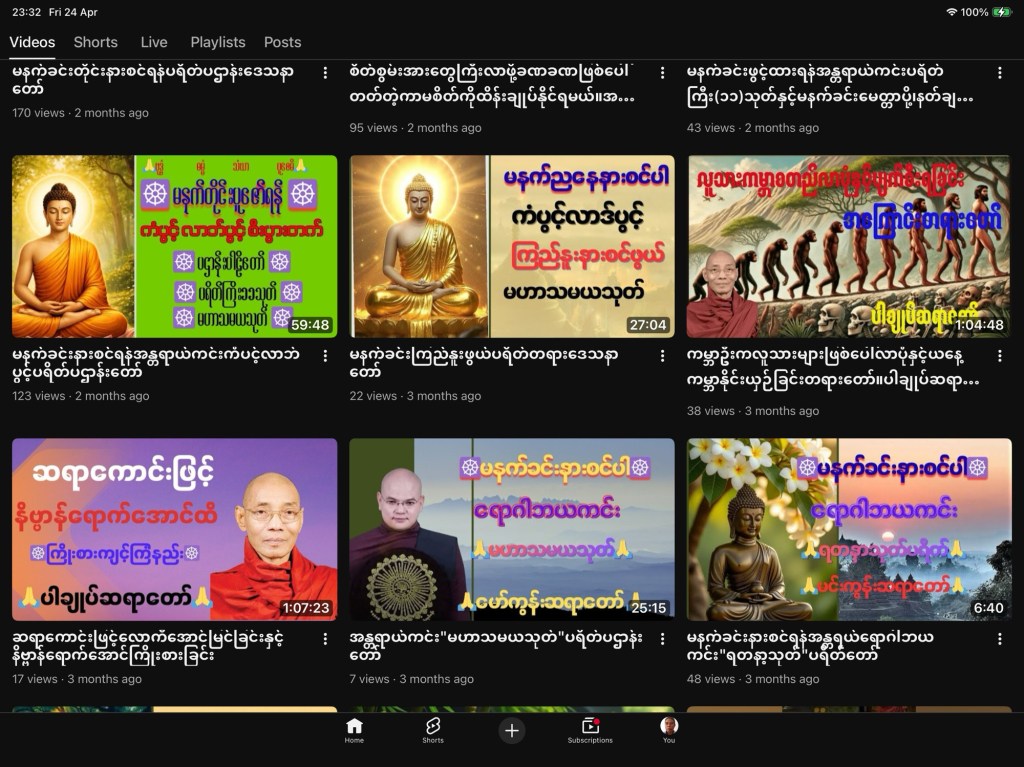Open the Subscriptions tab
Screen dimensions: 1024x767
coord(590,731)
